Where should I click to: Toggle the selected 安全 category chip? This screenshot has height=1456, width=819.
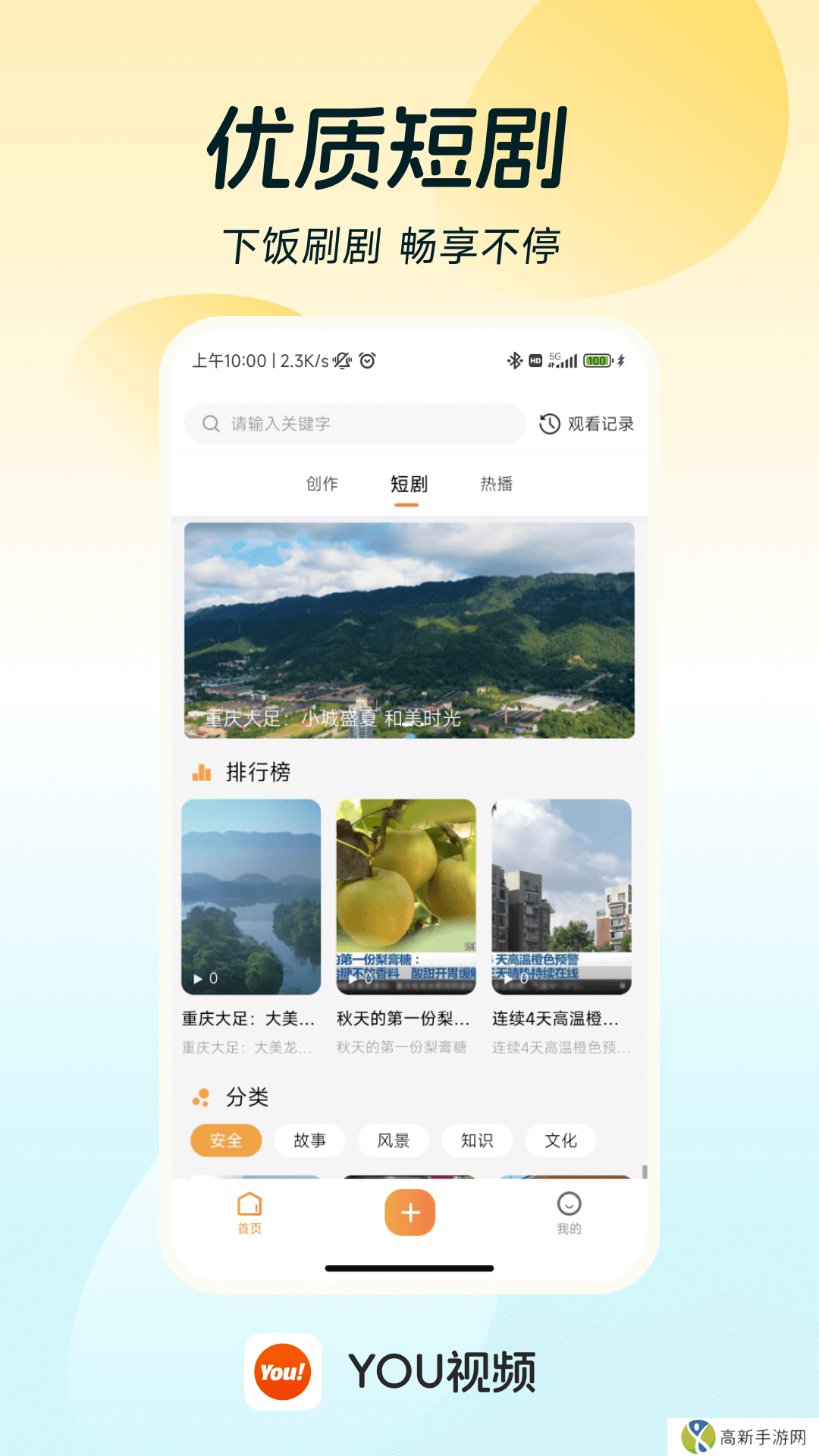(225, 1140)
